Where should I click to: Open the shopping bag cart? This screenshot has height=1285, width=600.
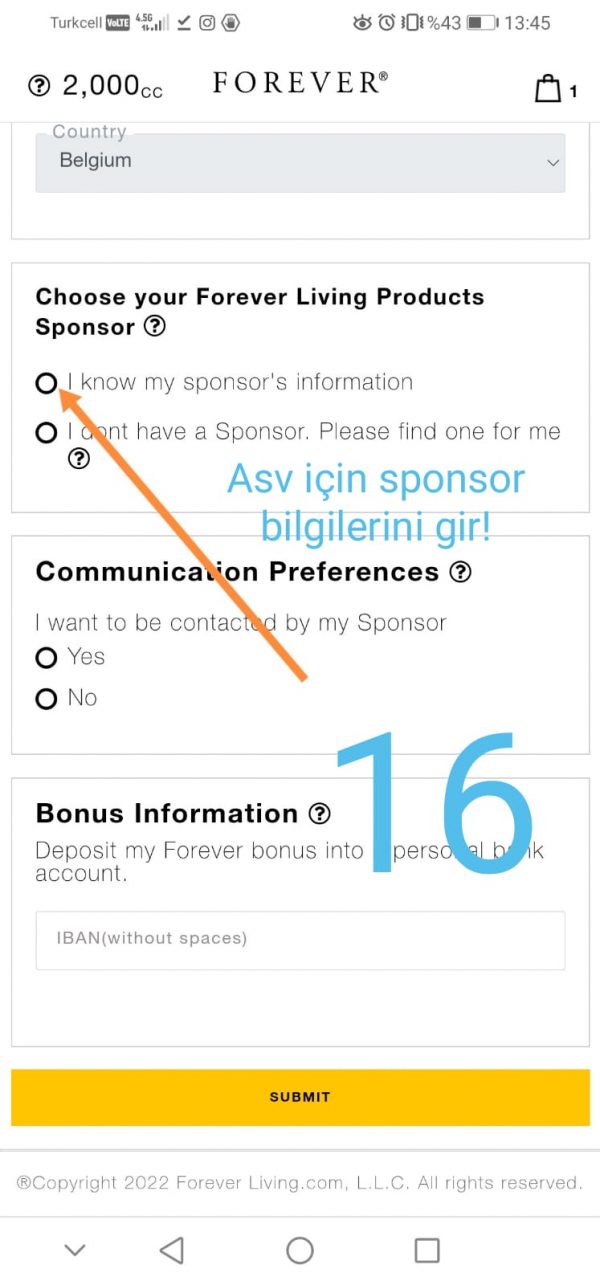[548, 88]
